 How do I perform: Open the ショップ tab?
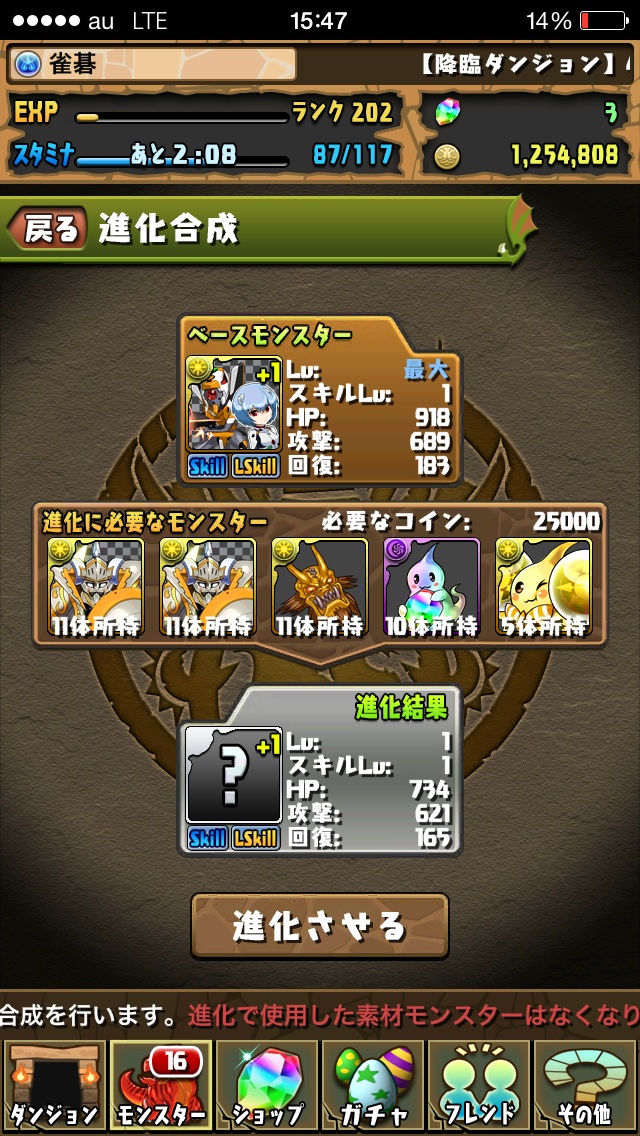point(266,1086)
